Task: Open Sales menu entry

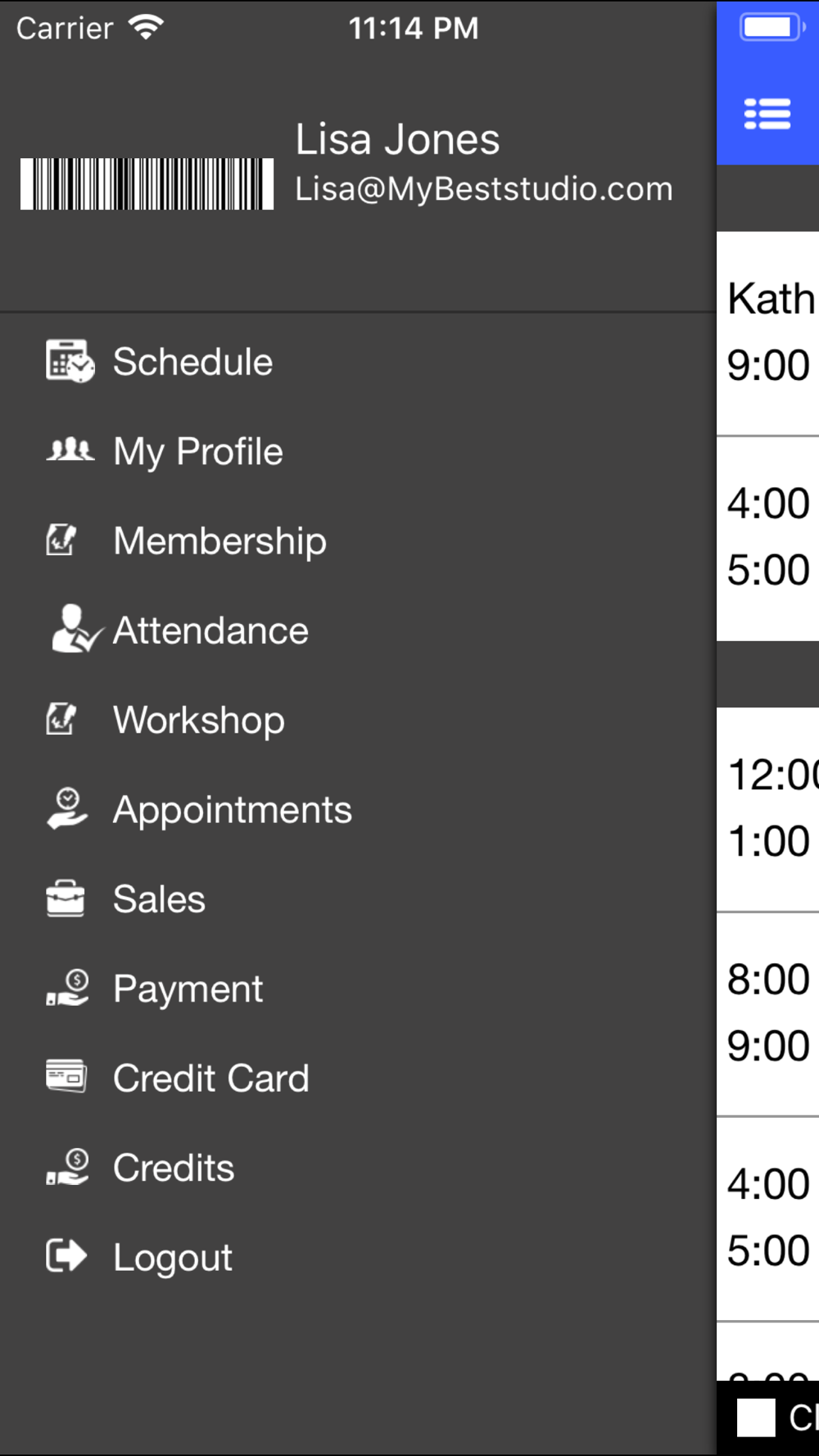Action: coord(358,899)
